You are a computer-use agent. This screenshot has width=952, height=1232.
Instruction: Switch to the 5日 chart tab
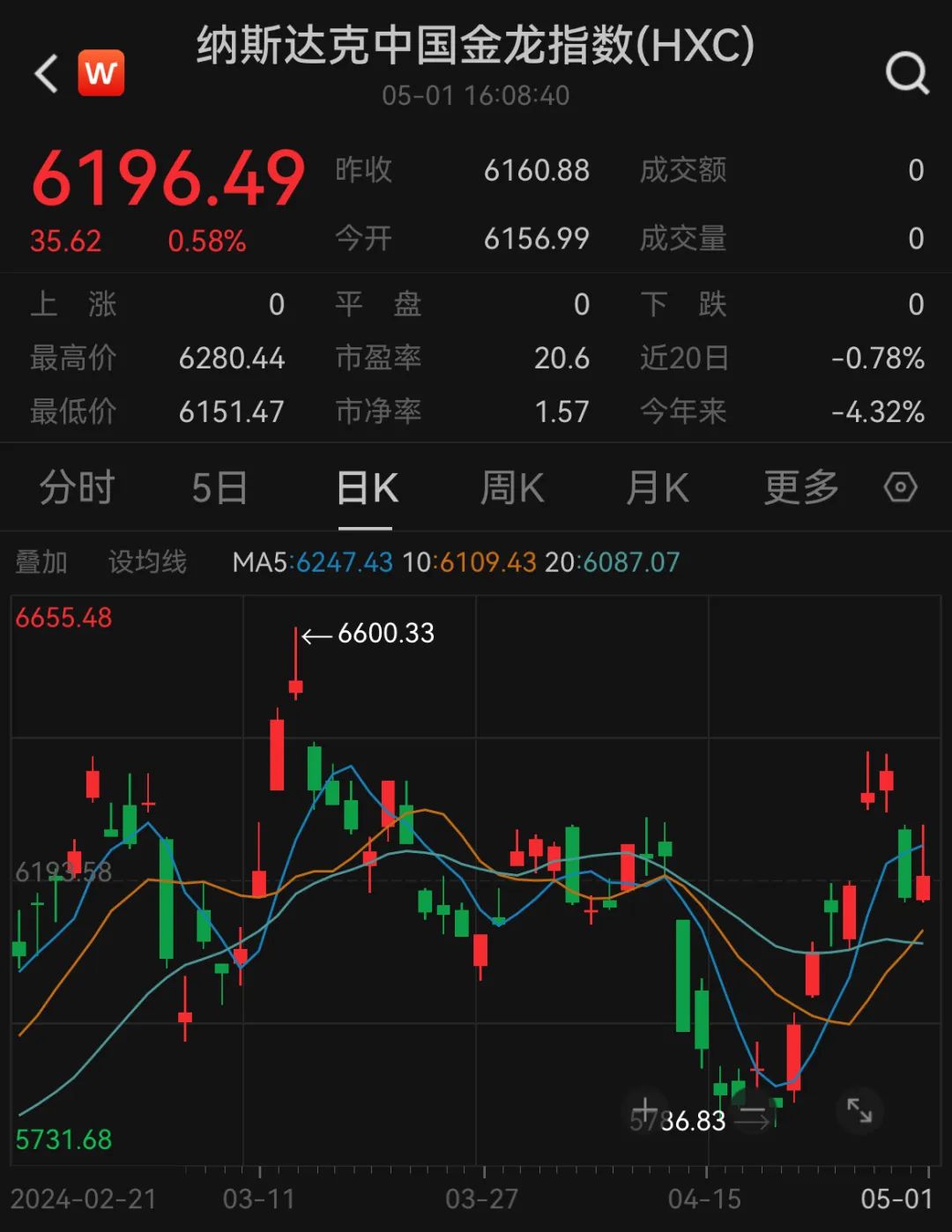[219, 487]
